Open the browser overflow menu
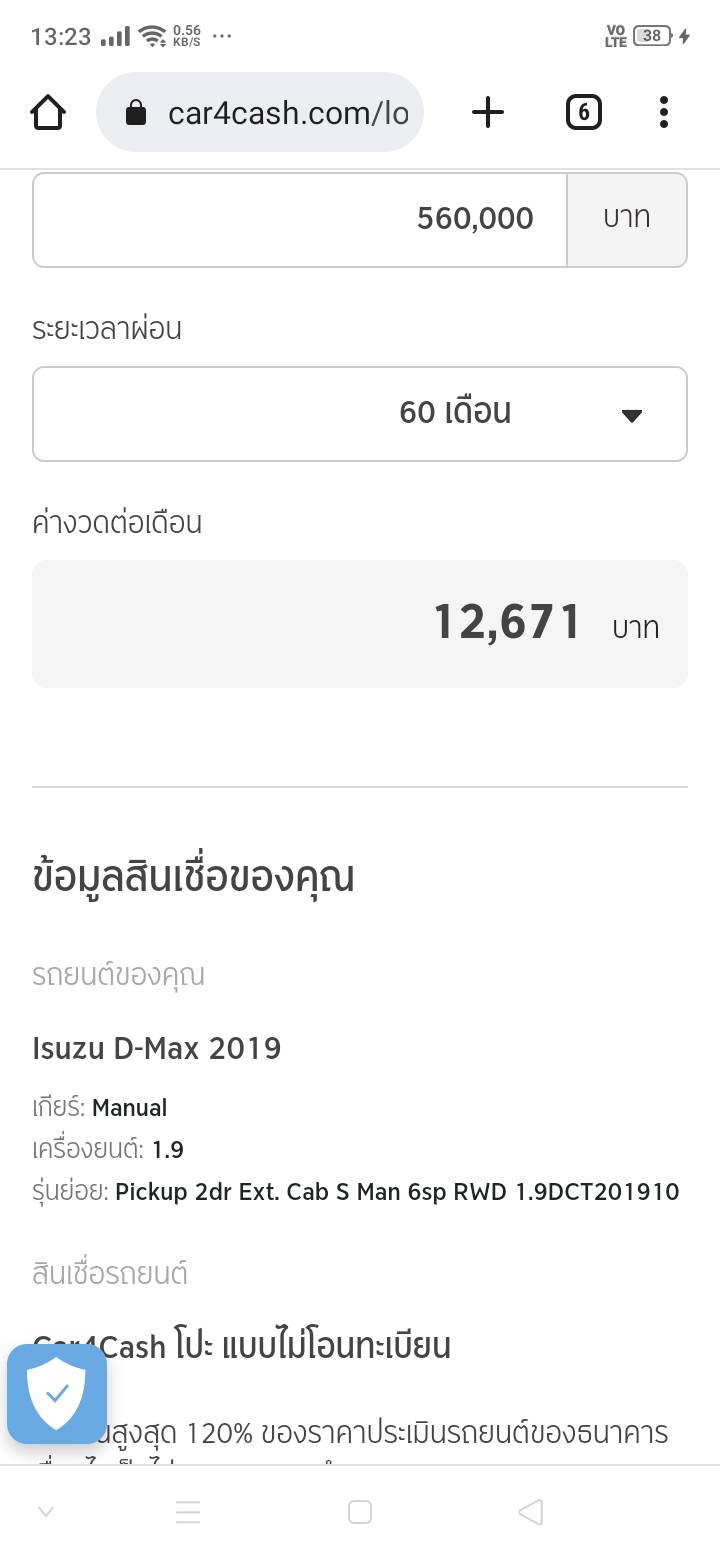The width and height of the screenshot is (720, 1560). click(663, 113)
